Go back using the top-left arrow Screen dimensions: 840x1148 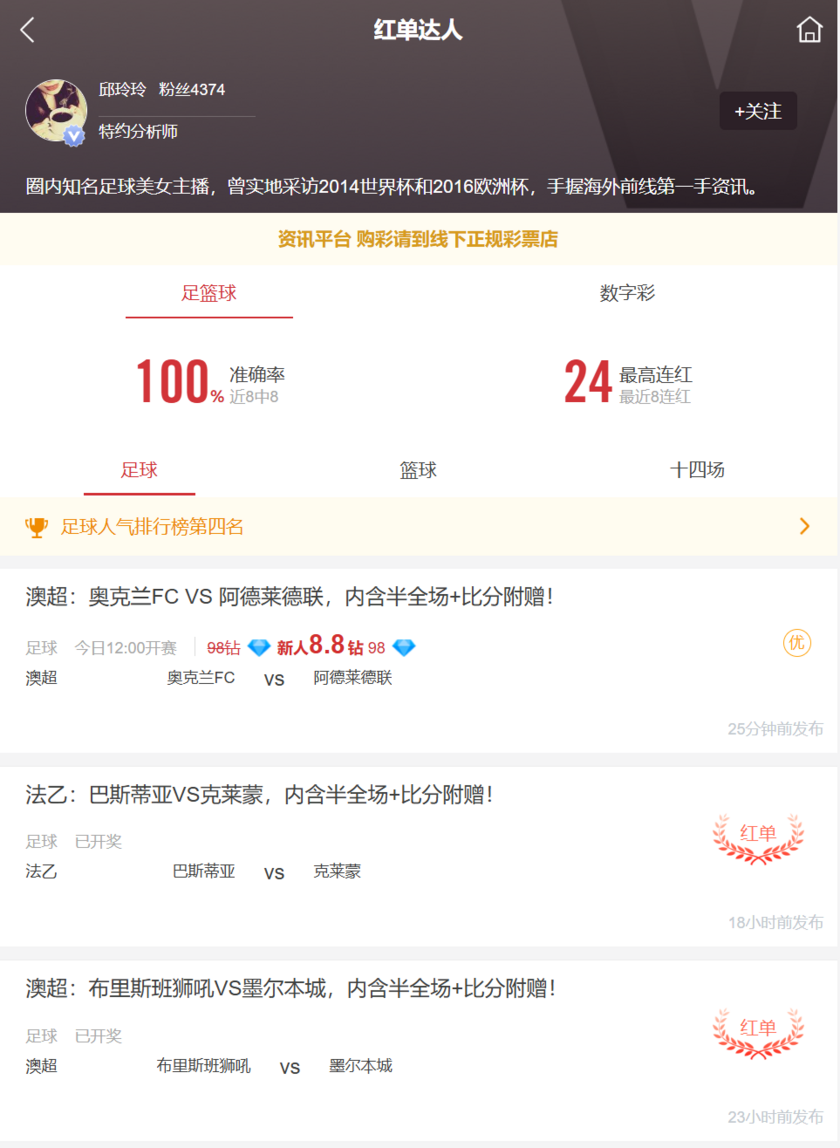pos(27,30)
